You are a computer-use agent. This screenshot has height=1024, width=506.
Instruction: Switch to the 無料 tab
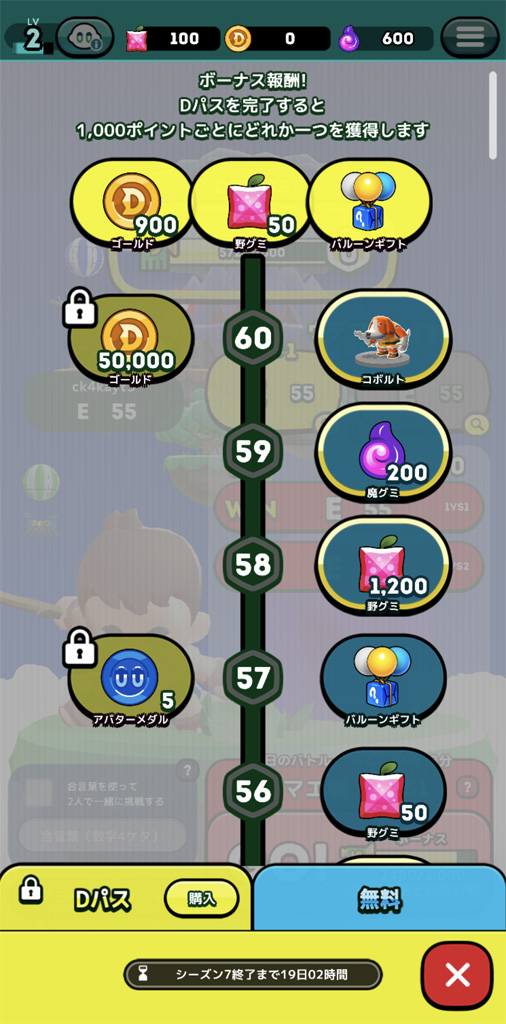pyautogui.click(x=379, y=901)
